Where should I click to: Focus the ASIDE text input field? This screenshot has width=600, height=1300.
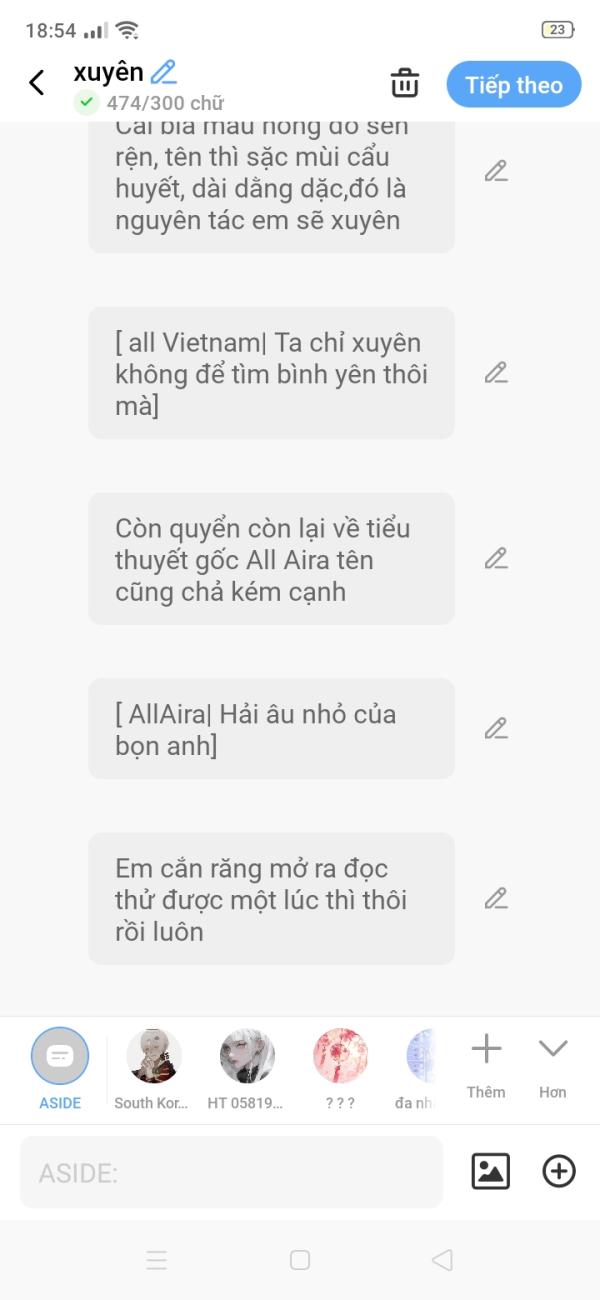pyautogui.click(x=231, y=1172)
